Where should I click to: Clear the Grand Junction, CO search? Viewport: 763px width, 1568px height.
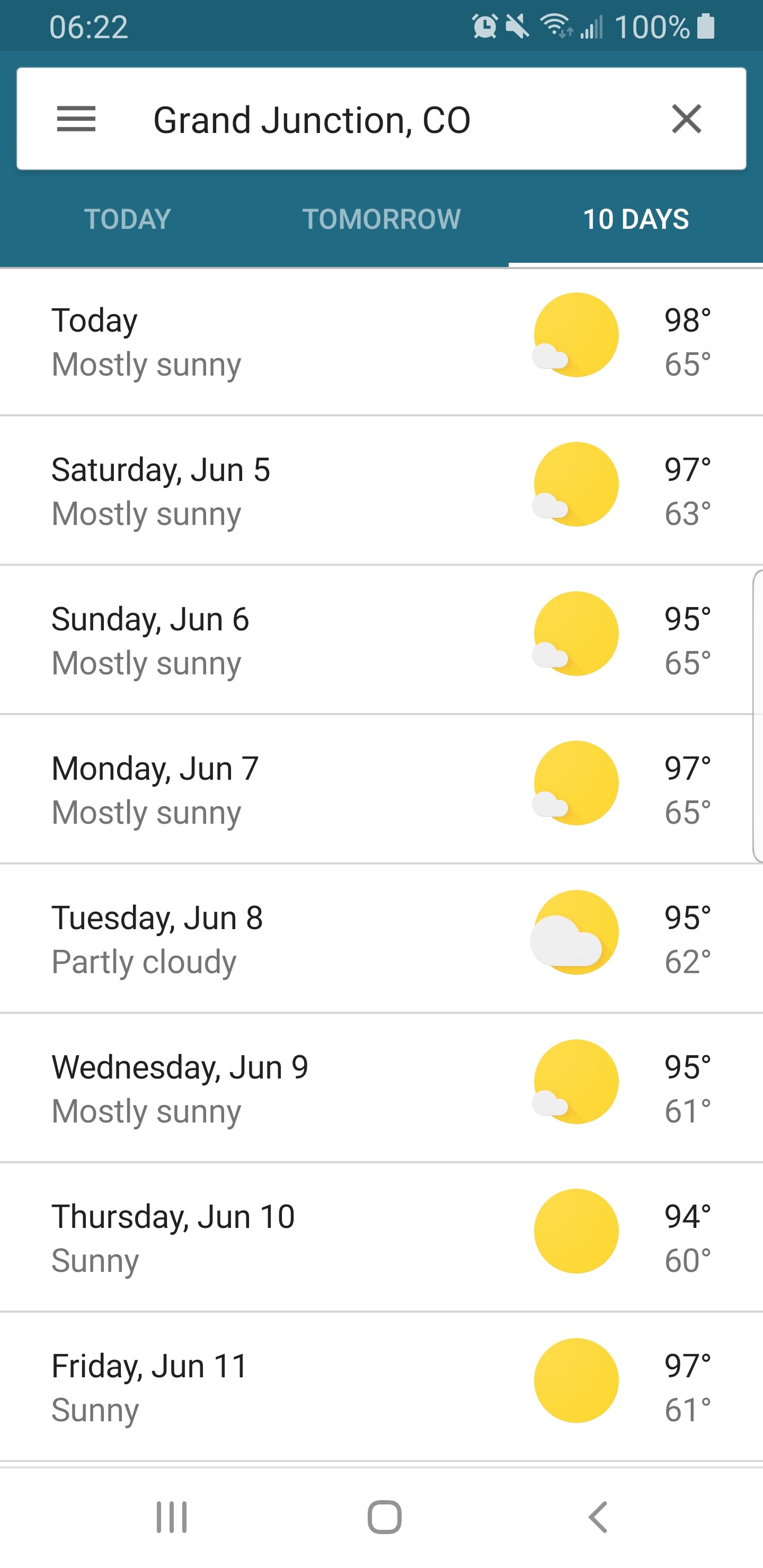coord(686,119)
